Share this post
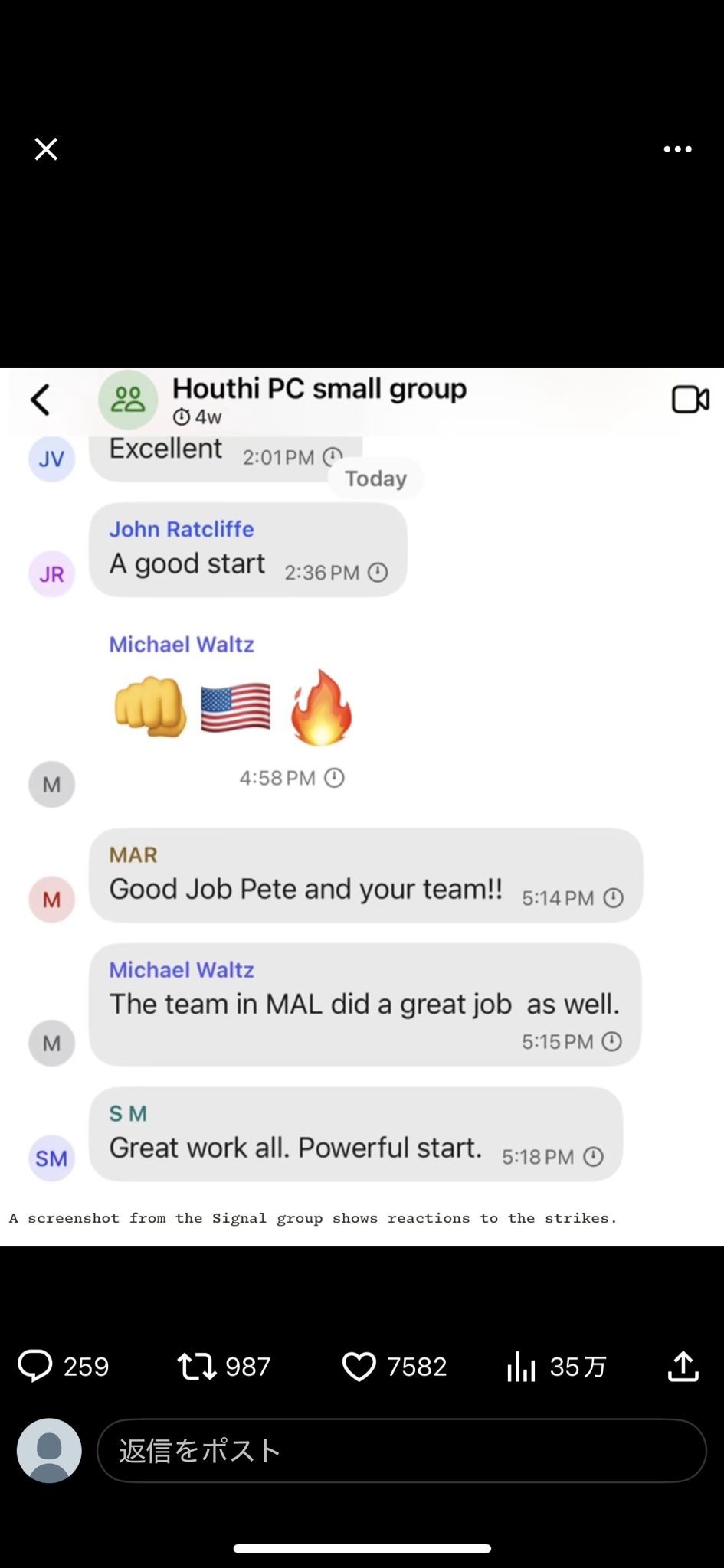724x1568 pixels. pyautogui.click(x=683, y=1366)
